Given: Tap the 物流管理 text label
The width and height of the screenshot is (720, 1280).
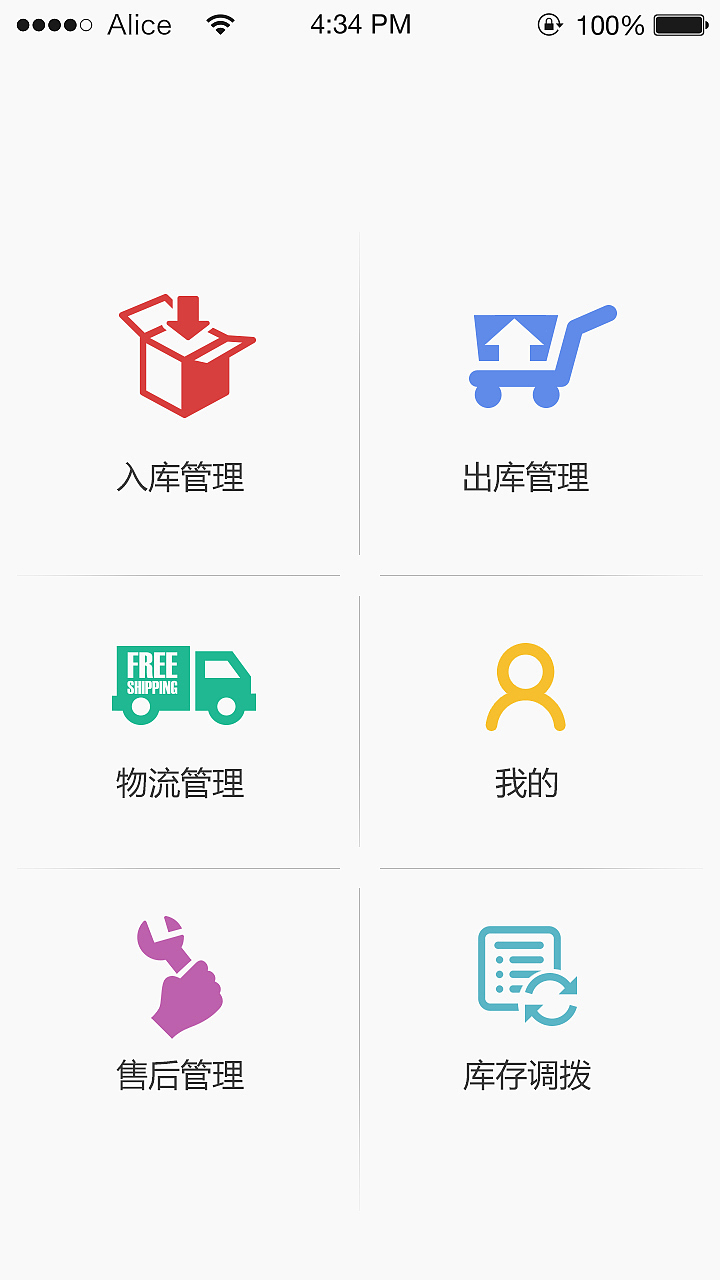Looking at the screenshot, I should point(183,785).
